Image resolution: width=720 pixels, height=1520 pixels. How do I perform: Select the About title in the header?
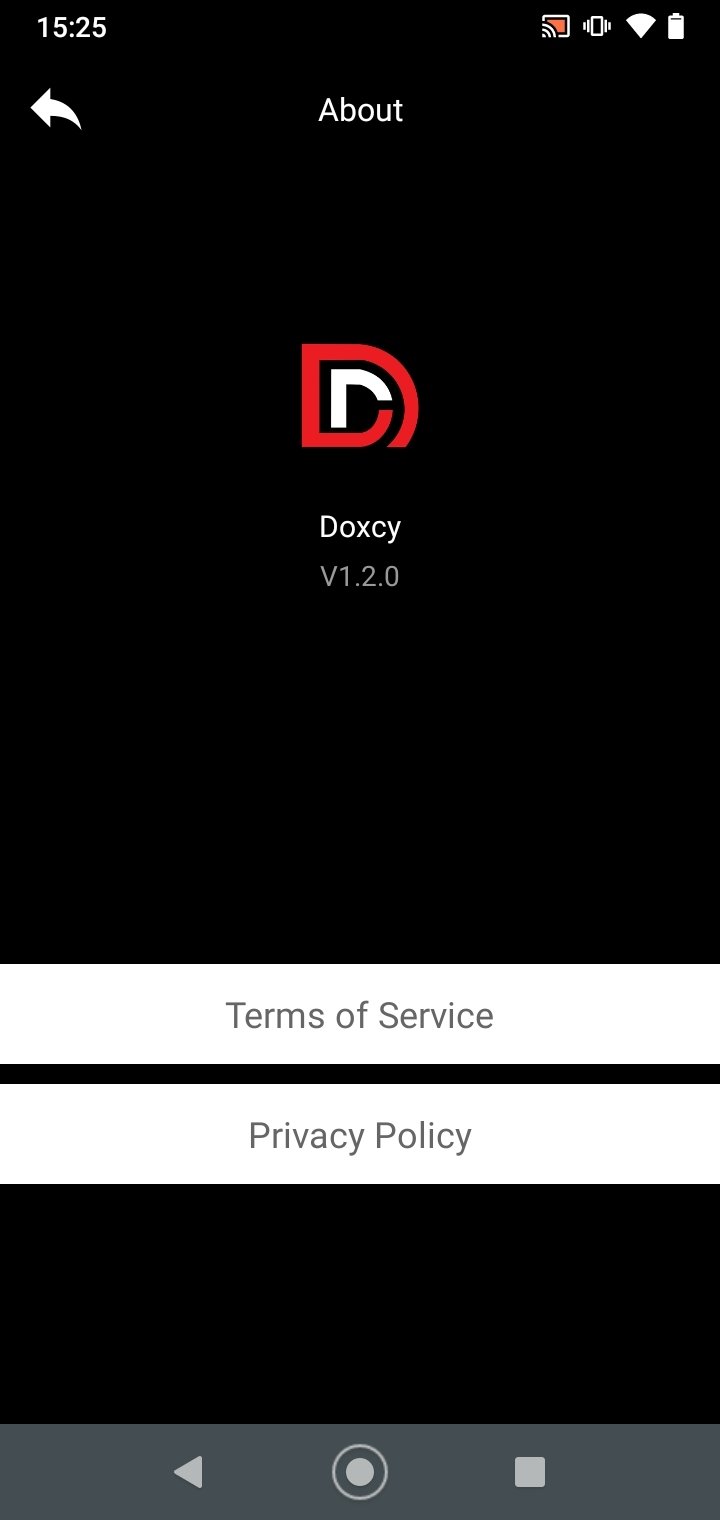pos(360,110)
